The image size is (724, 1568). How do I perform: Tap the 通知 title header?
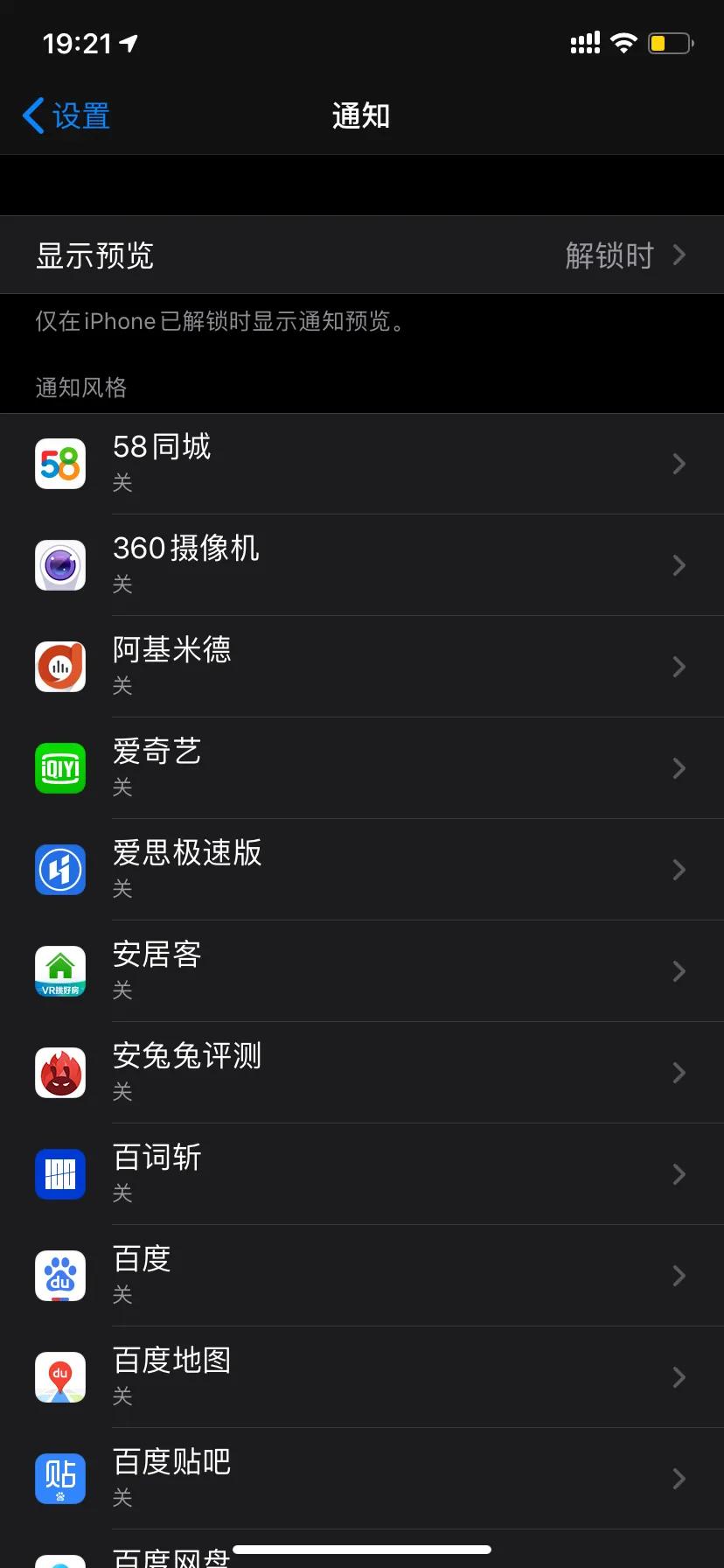[361, 115]
